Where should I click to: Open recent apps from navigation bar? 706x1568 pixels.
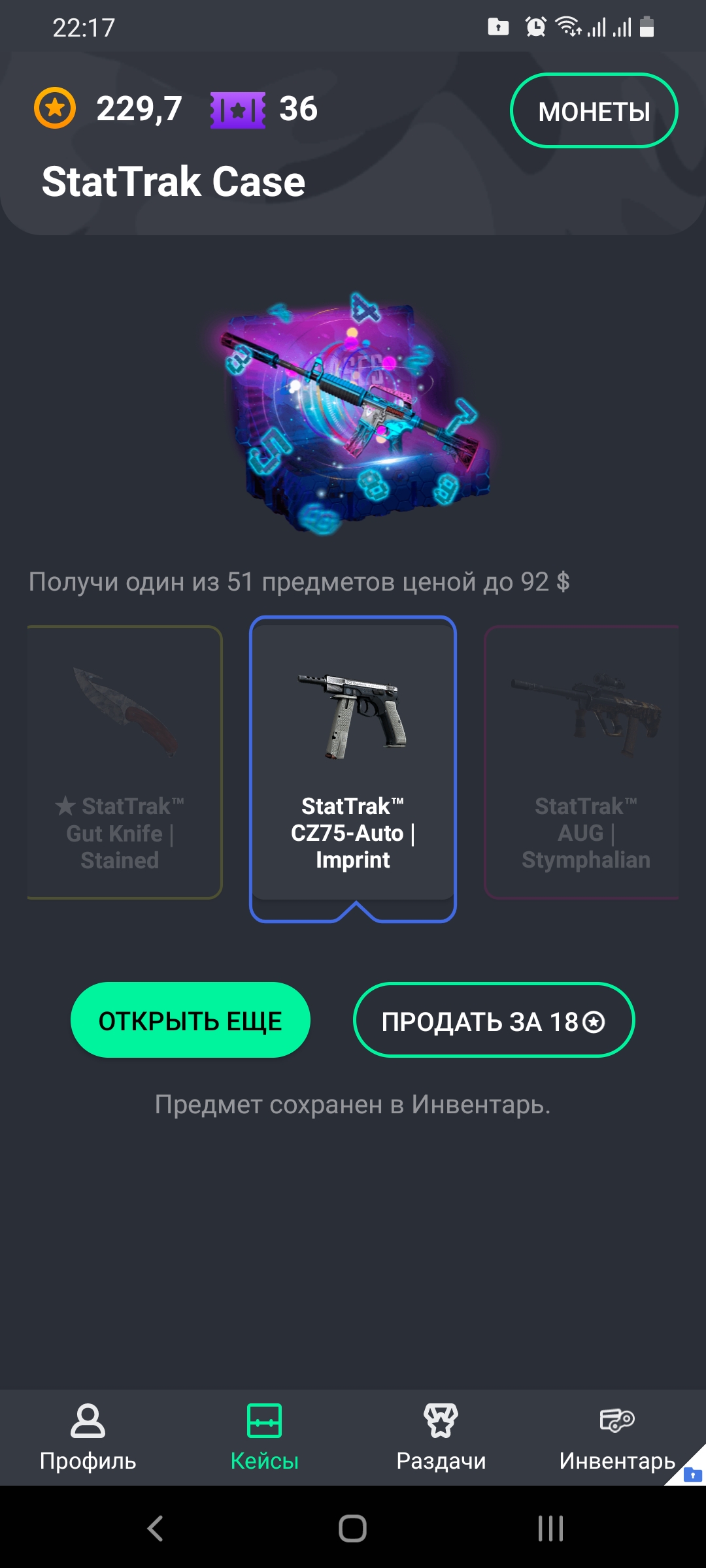tap(550, 1528)
